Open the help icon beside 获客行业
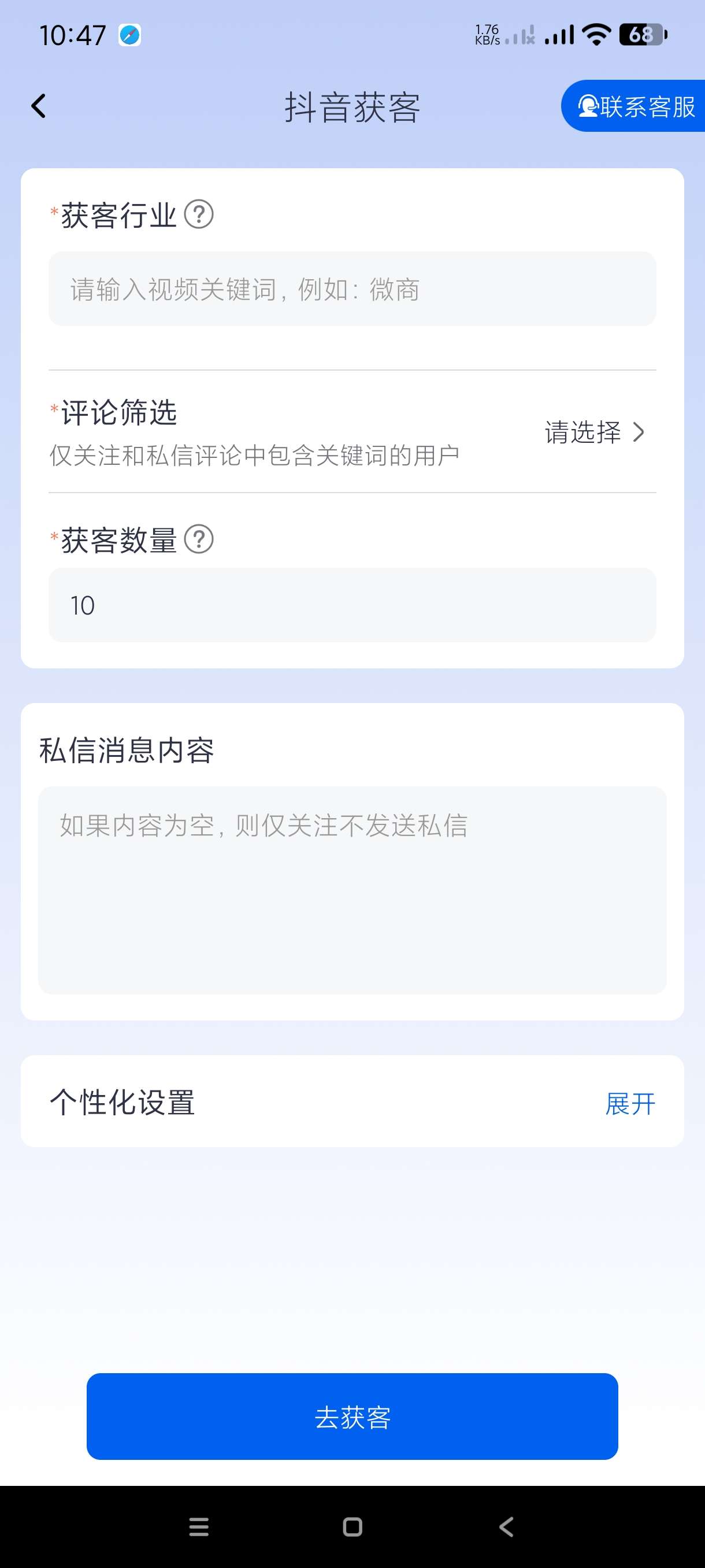The height and width of the screenshot is (1568, 705). 198,215
